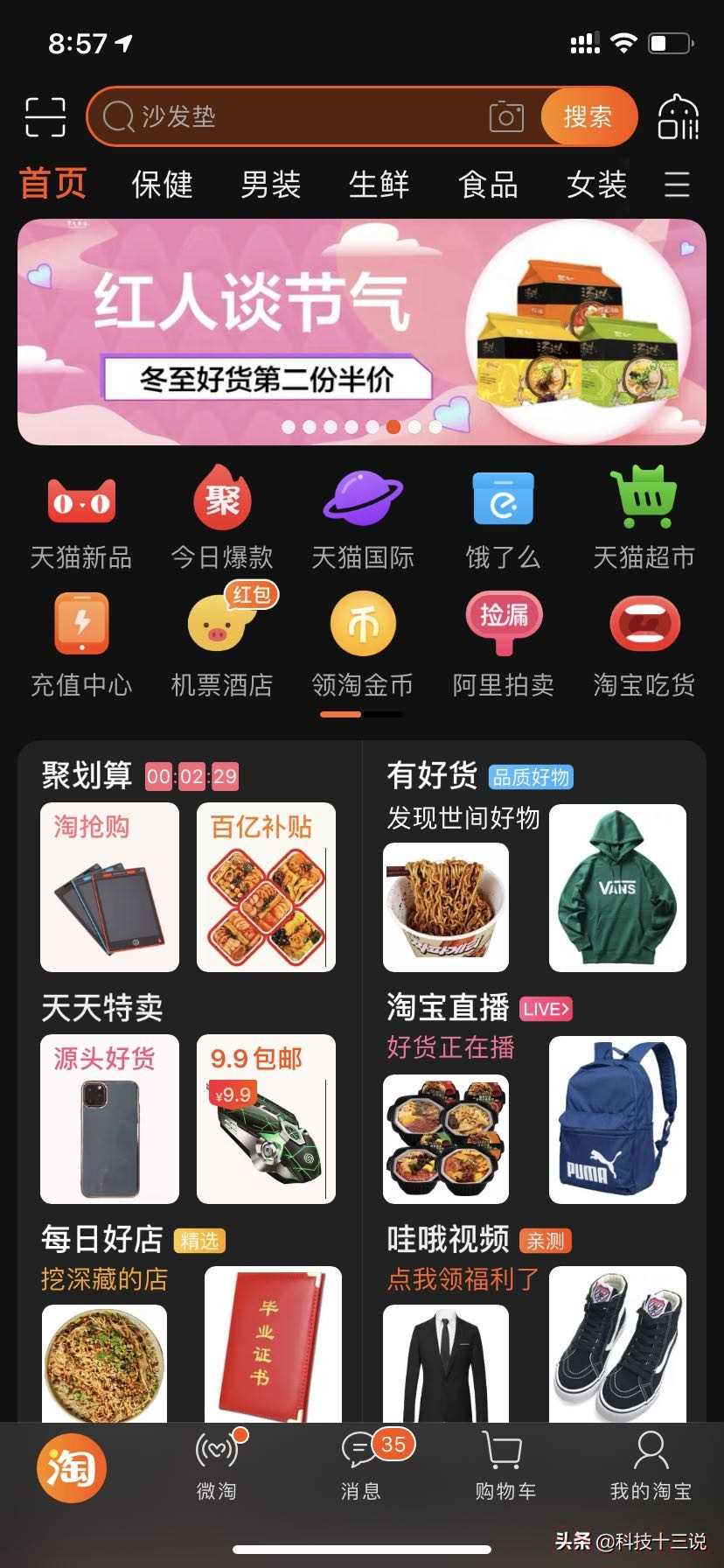
Task: Tap the orange 搜索 button
Action: click(588, 116)
